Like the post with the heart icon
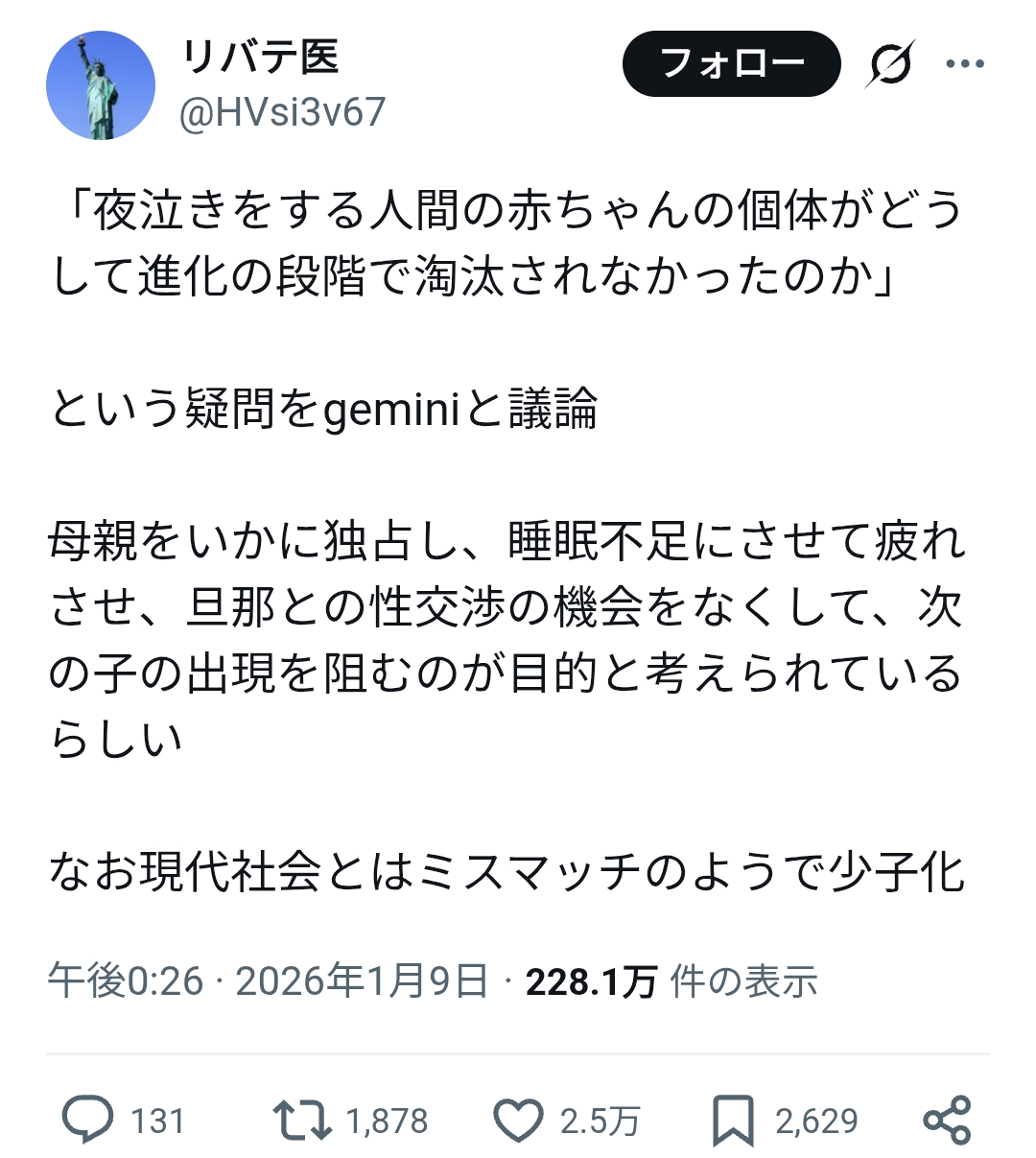This screenshot has width=1036, height=1158. pos(518,1120)
